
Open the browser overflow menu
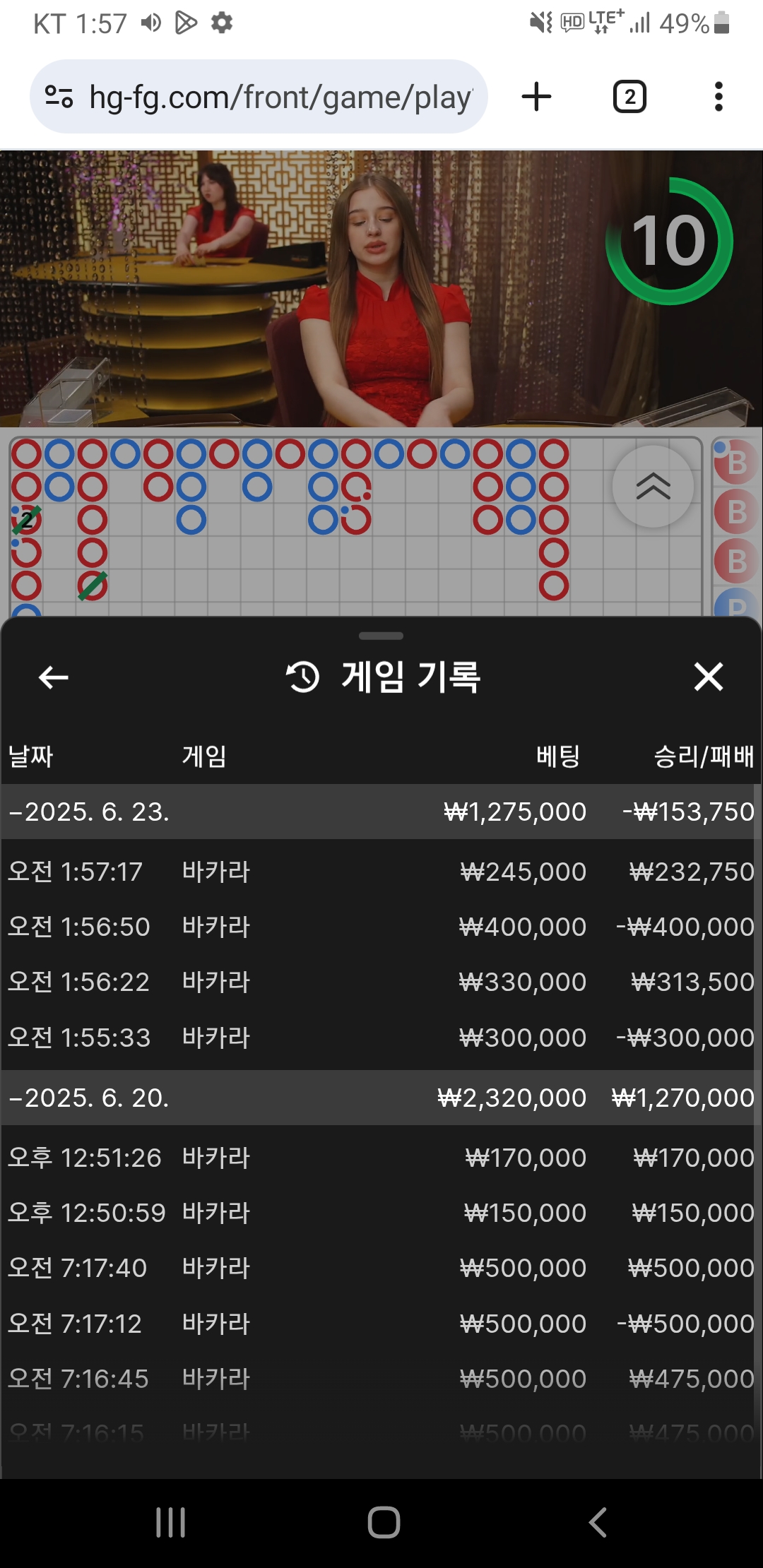point(718,97)
